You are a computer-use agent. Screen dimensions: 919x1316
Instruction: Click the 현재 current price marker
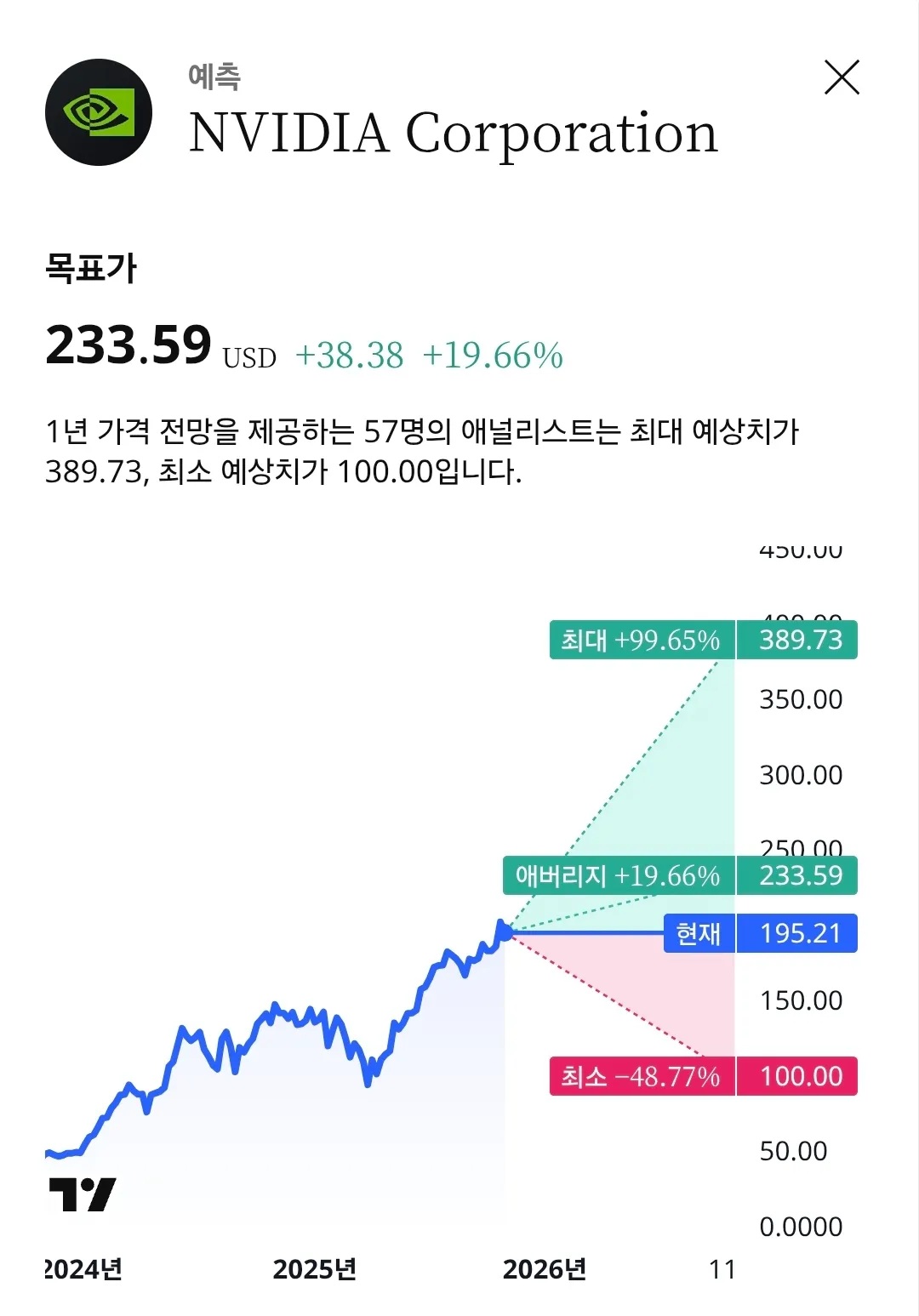tap(698, 933)
